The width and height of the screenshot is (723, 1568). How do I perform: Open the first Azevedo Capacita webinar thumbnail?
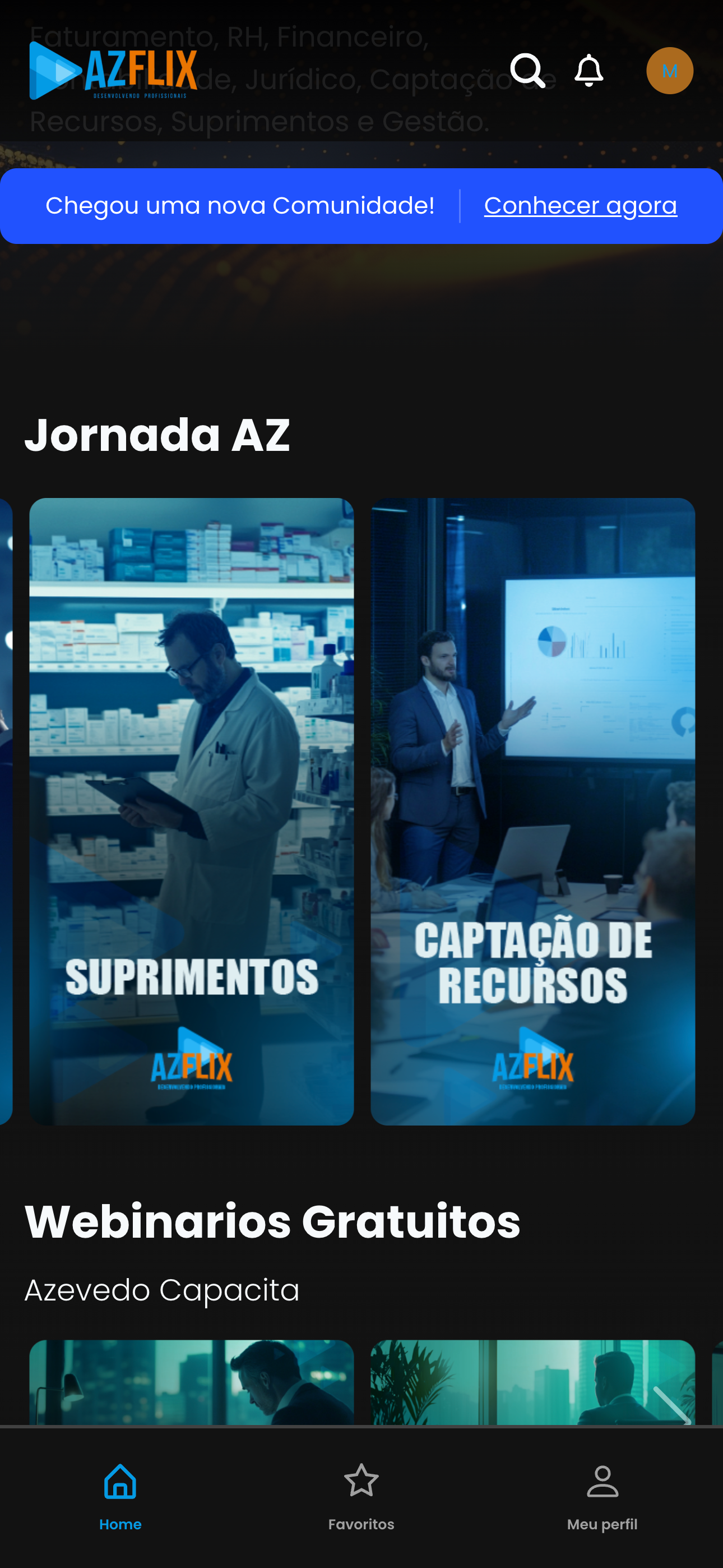(191, 1382)
